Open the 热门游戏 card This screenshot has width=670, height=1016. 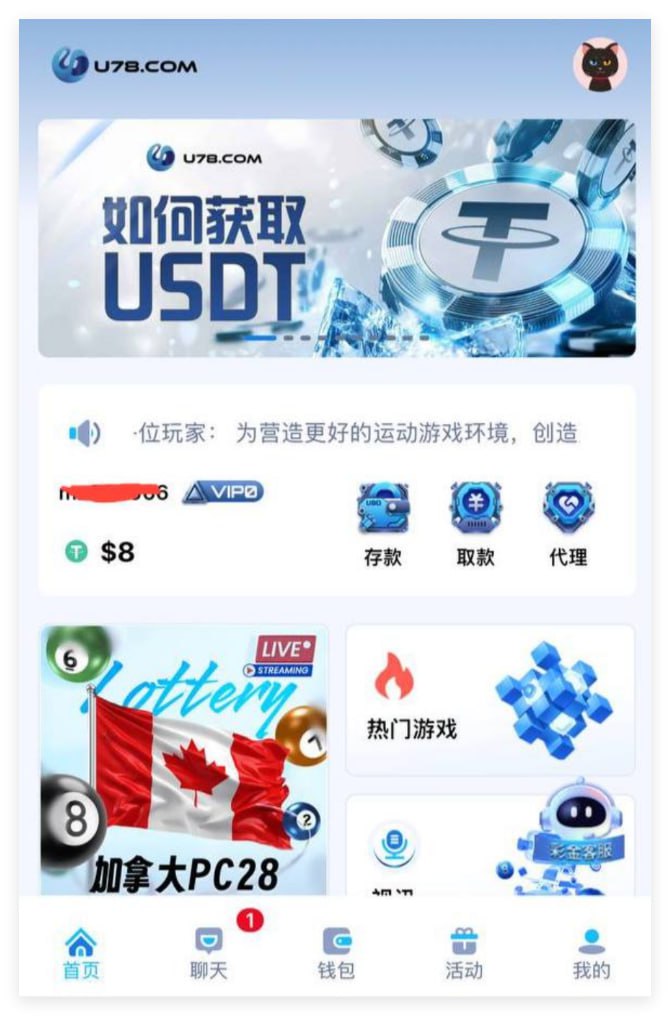pyautogui.click(x=490, y=700)
